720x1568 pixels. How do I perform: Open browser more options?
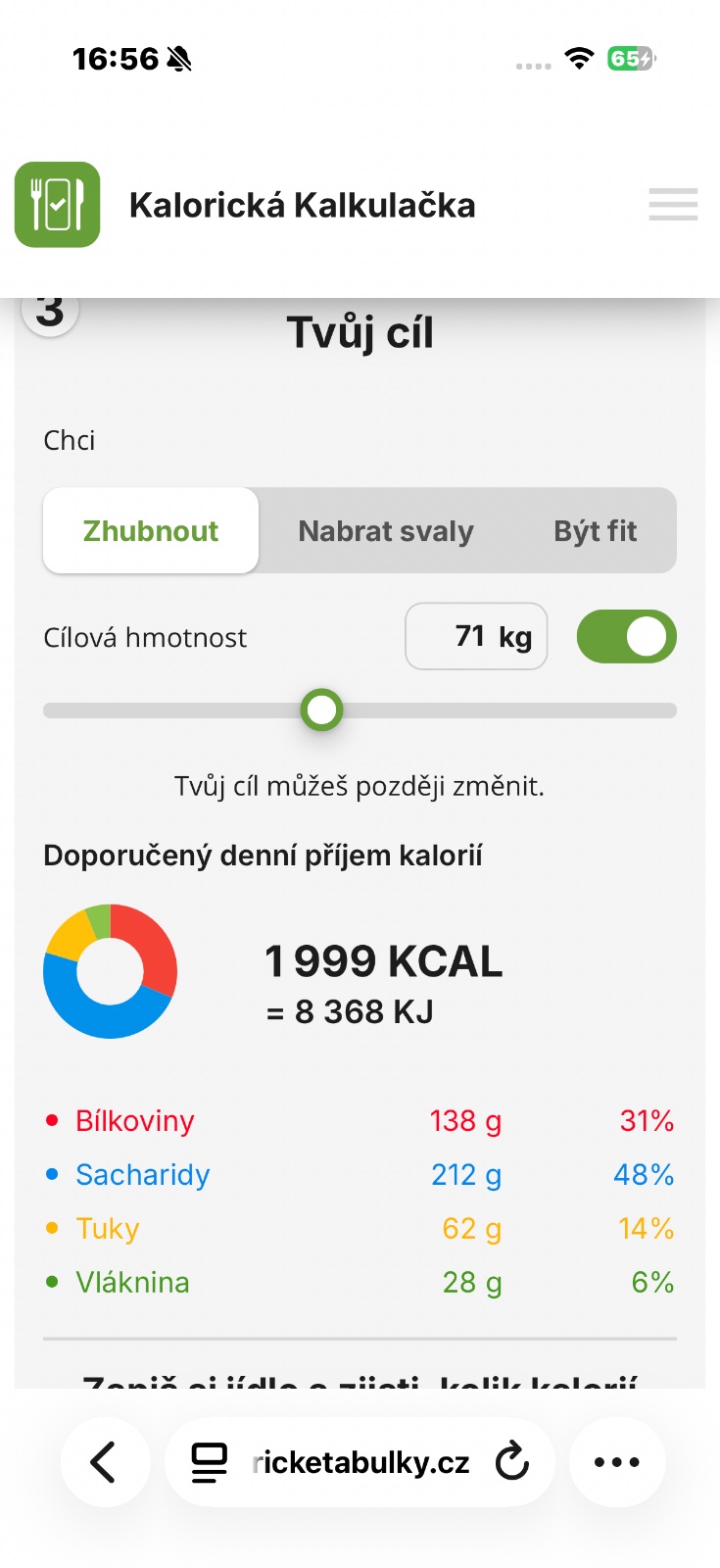pyautogui.click(x=617, y=1462)
